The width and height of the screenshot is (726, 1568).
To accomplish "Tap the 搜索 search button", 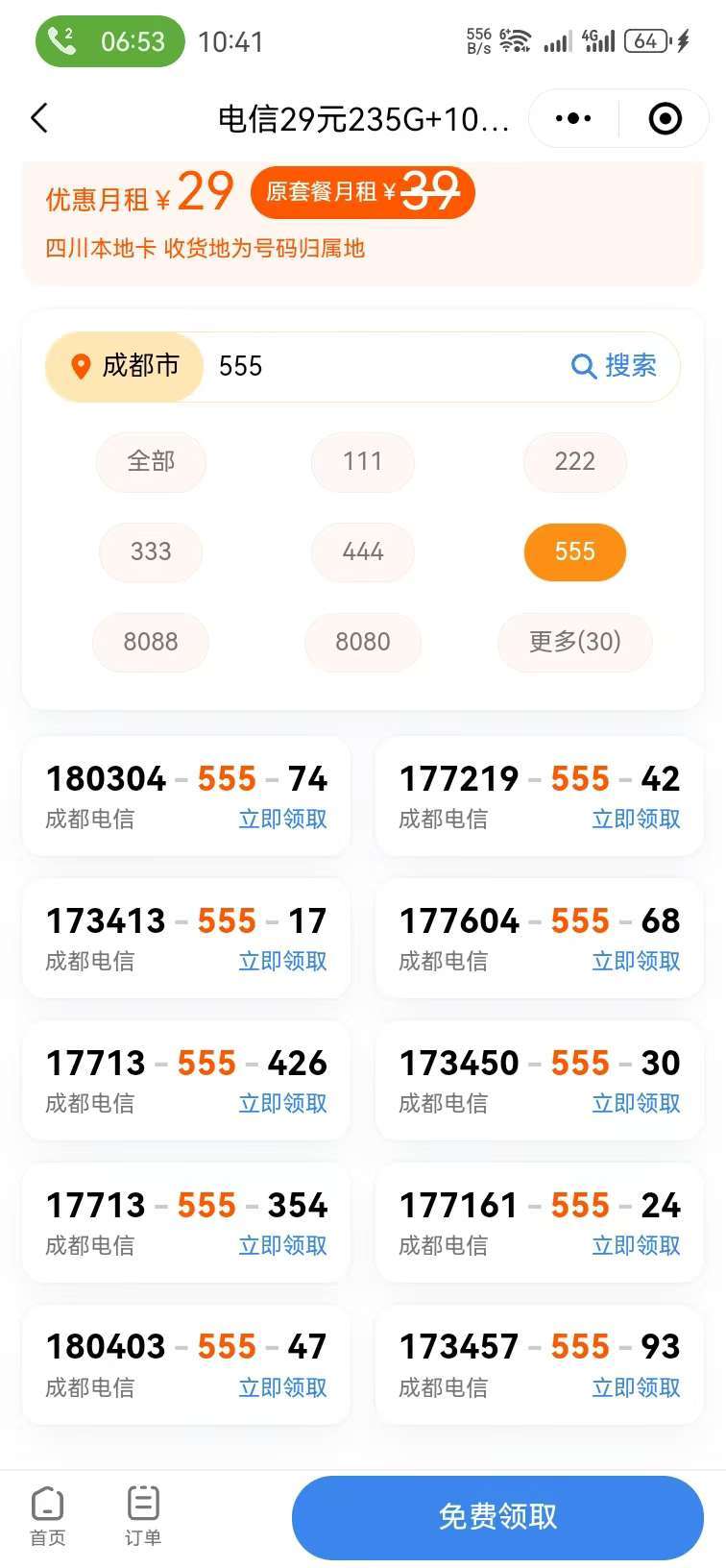I will coord(614,366).
